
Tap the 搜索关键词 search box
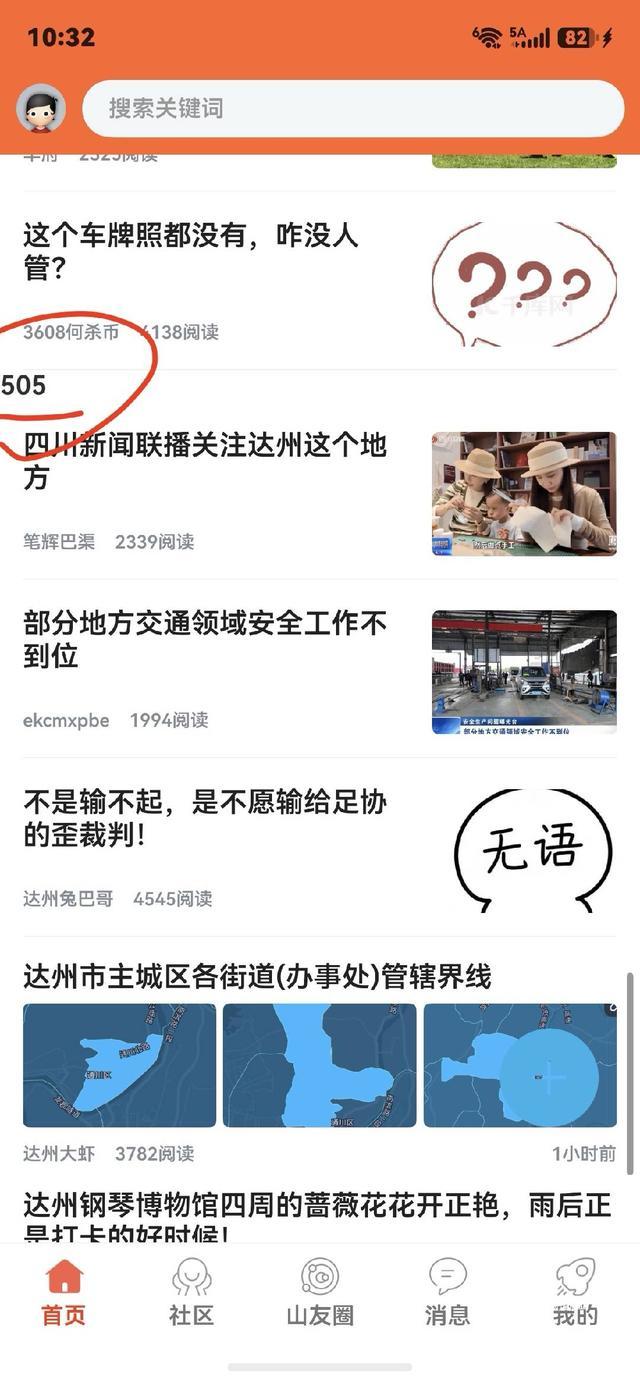352,108
